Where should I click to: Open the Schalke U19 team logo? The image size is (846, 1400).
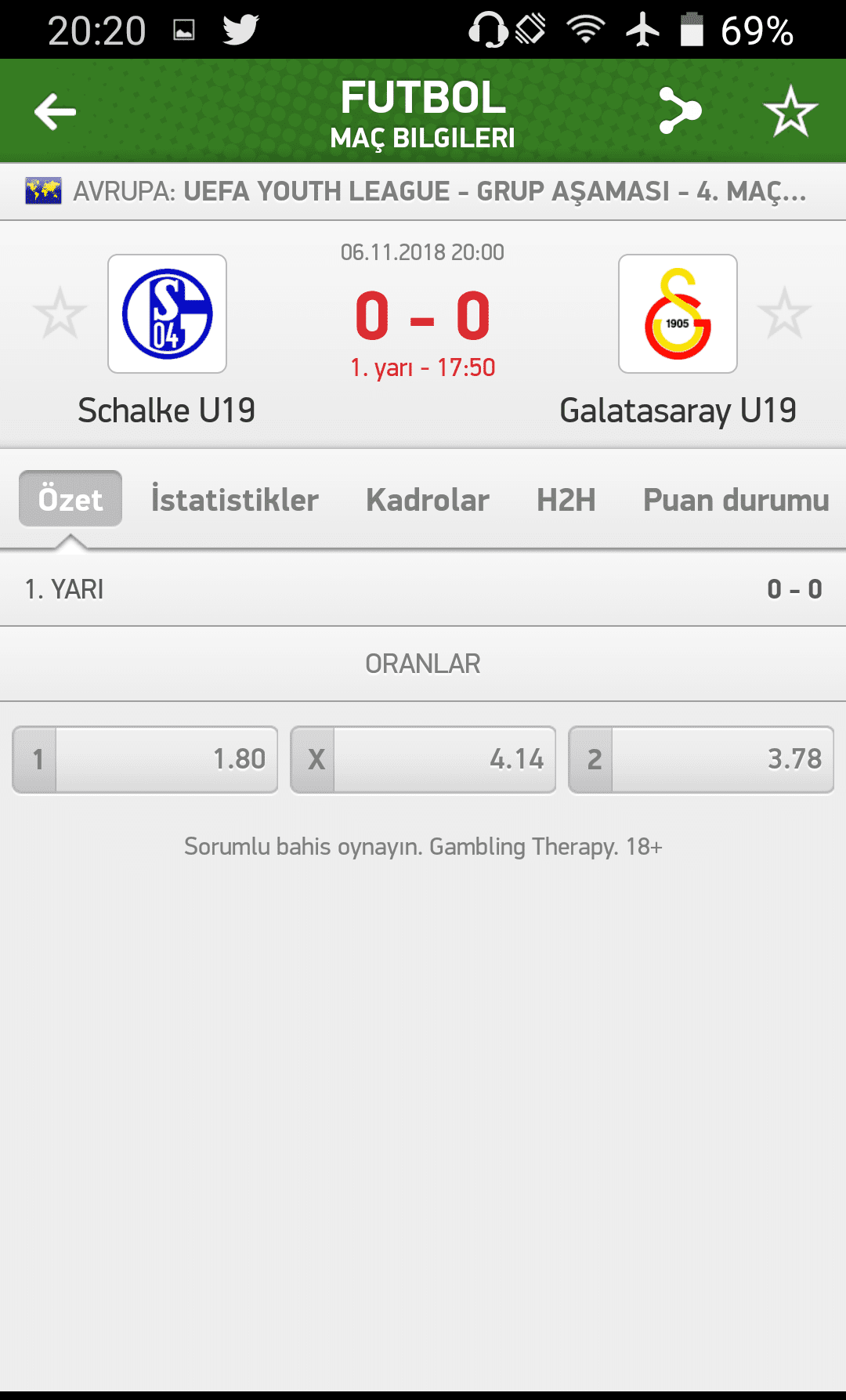[x=167, y=313]
